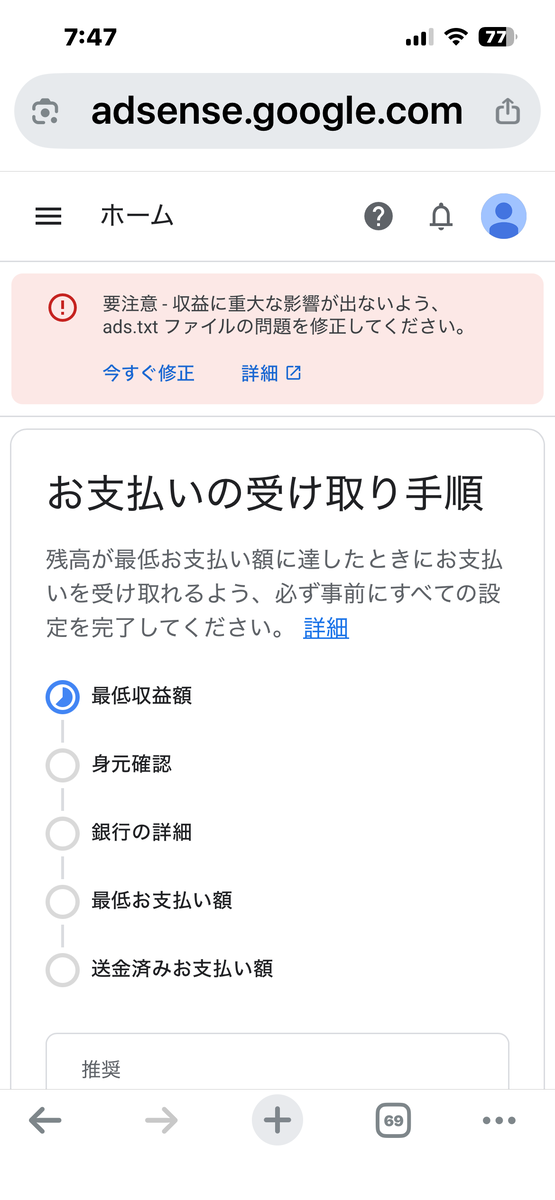The image size is (555, 1200).
Task: Open a new tab with plus button
Action: click(x=277, y=1121)
